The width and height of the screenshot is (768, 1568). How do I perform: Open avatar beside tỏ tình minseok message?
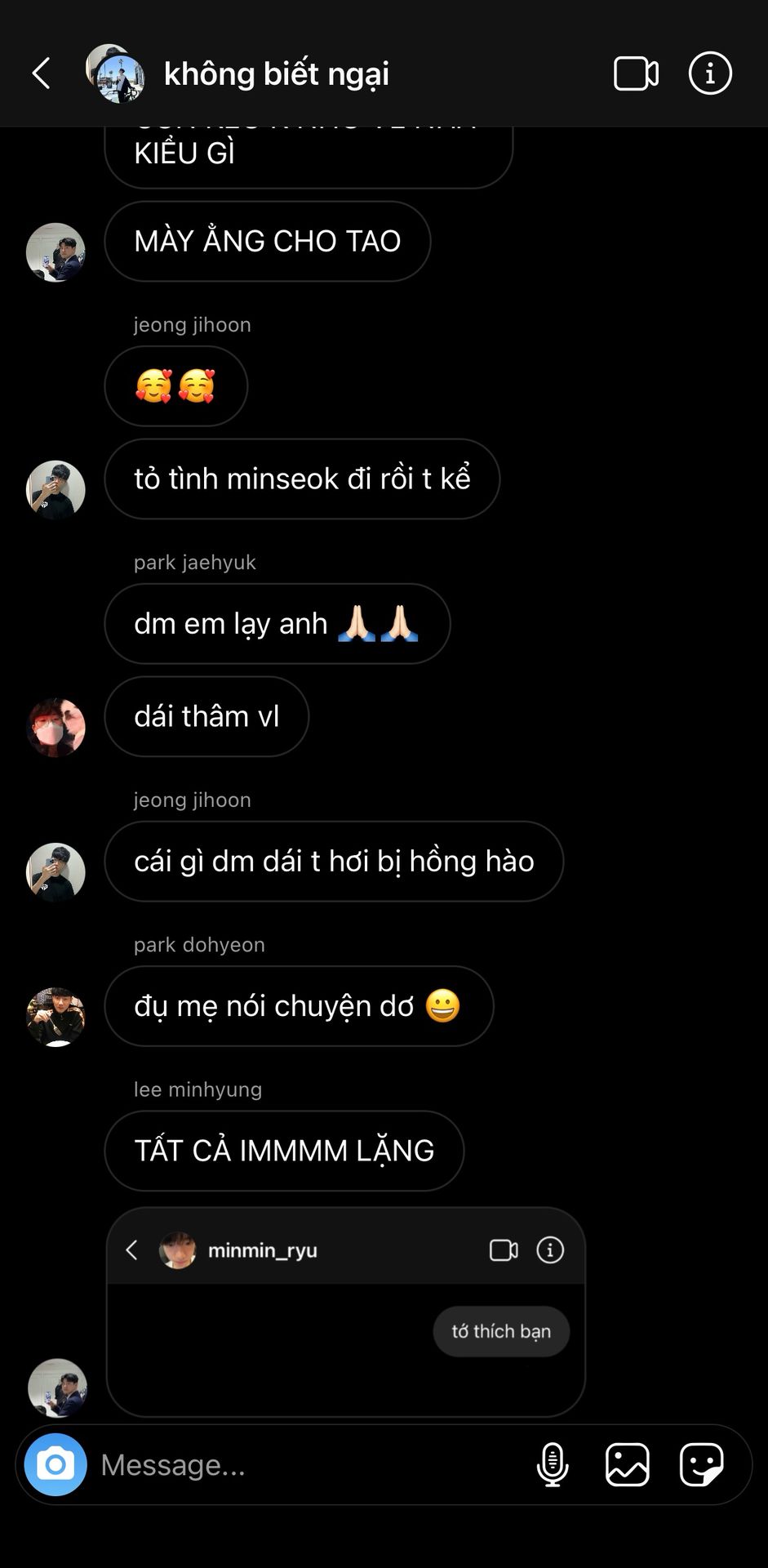click(x=55, y=490)
